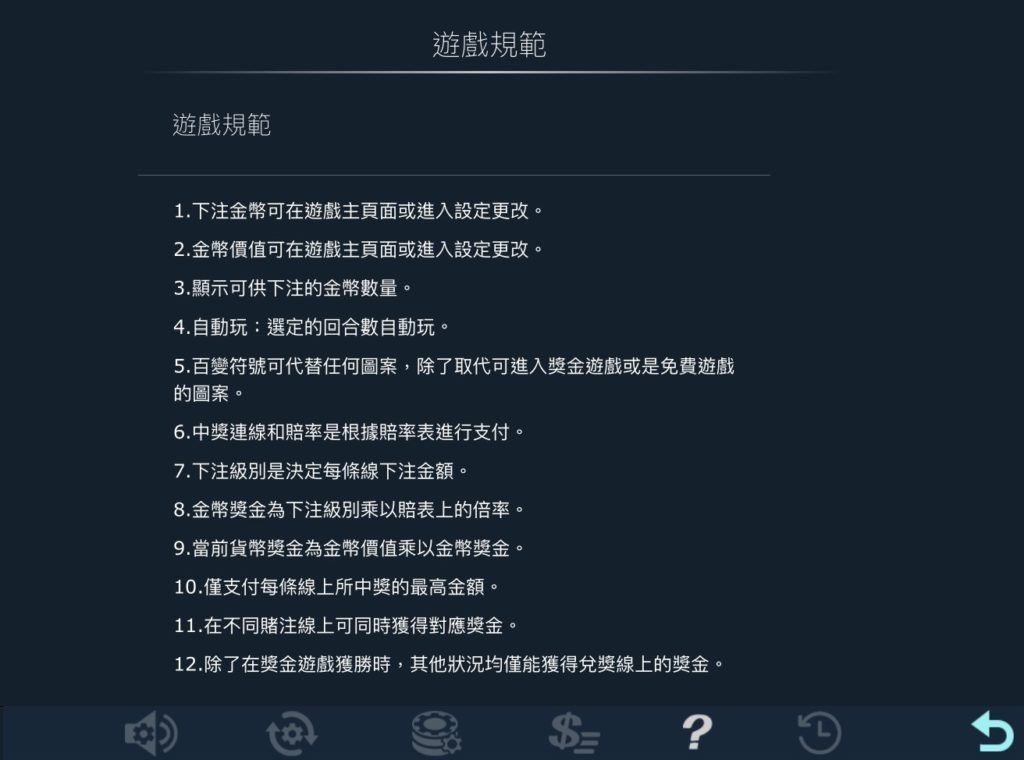
Task: Return to game with back arrow
Action: pyautogui.click(x=992, y=733)
